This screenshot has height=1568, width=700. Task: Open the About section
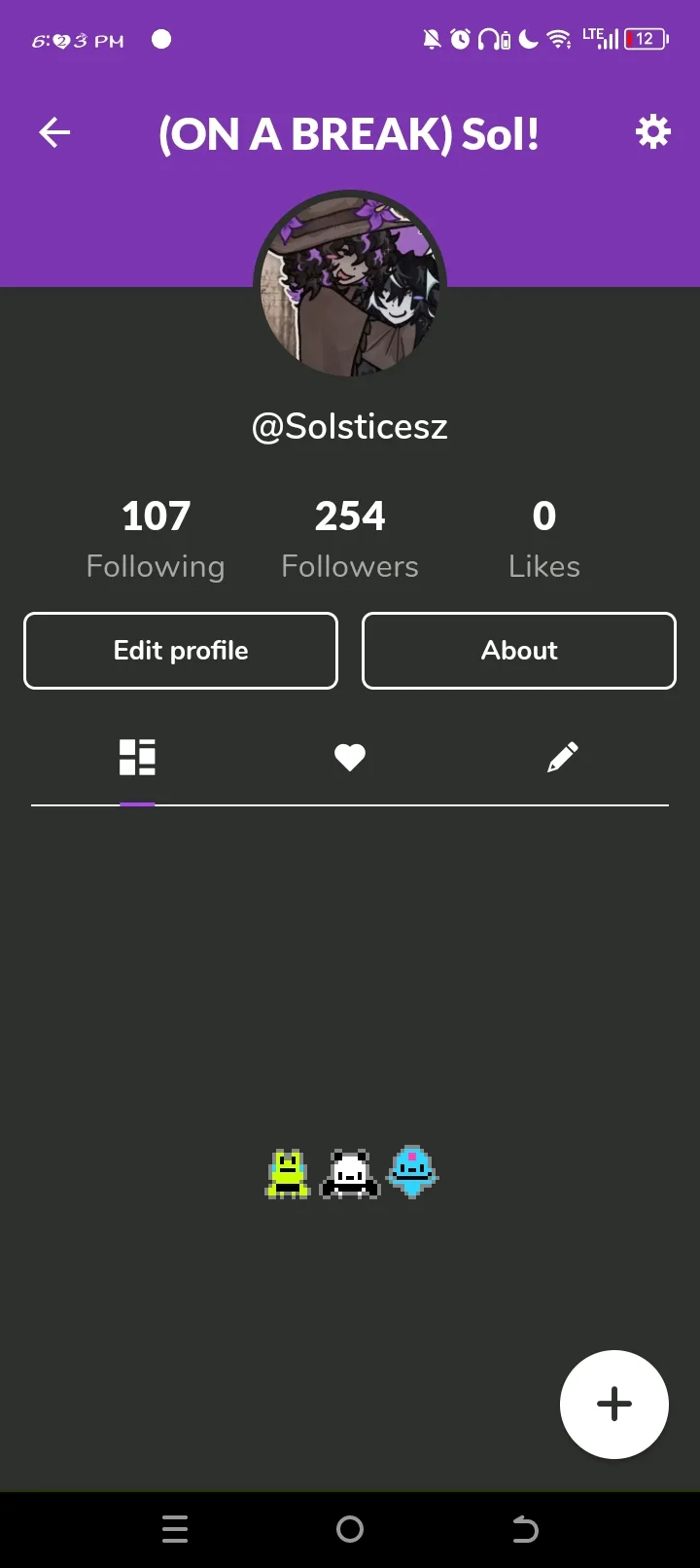coord(519,651)
